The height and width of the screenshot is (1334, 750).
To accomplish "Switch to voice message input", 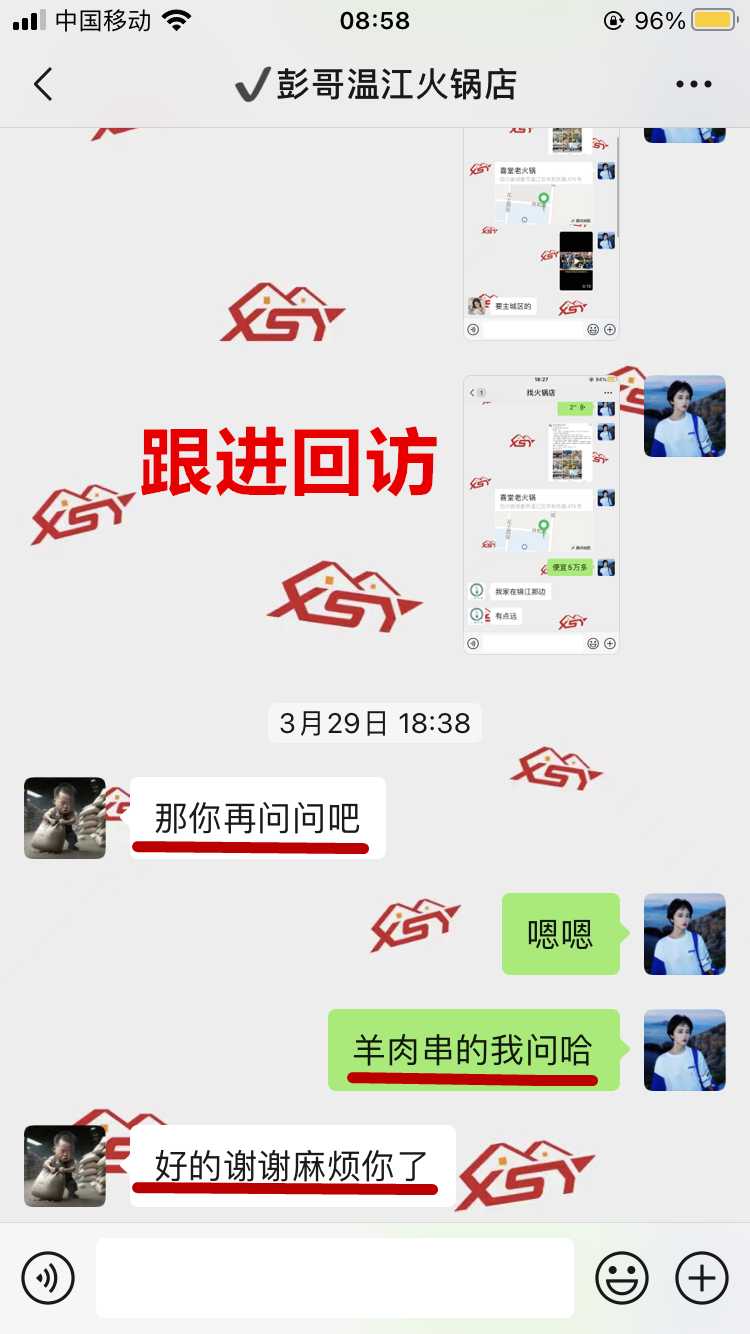I will [48, 1277].
